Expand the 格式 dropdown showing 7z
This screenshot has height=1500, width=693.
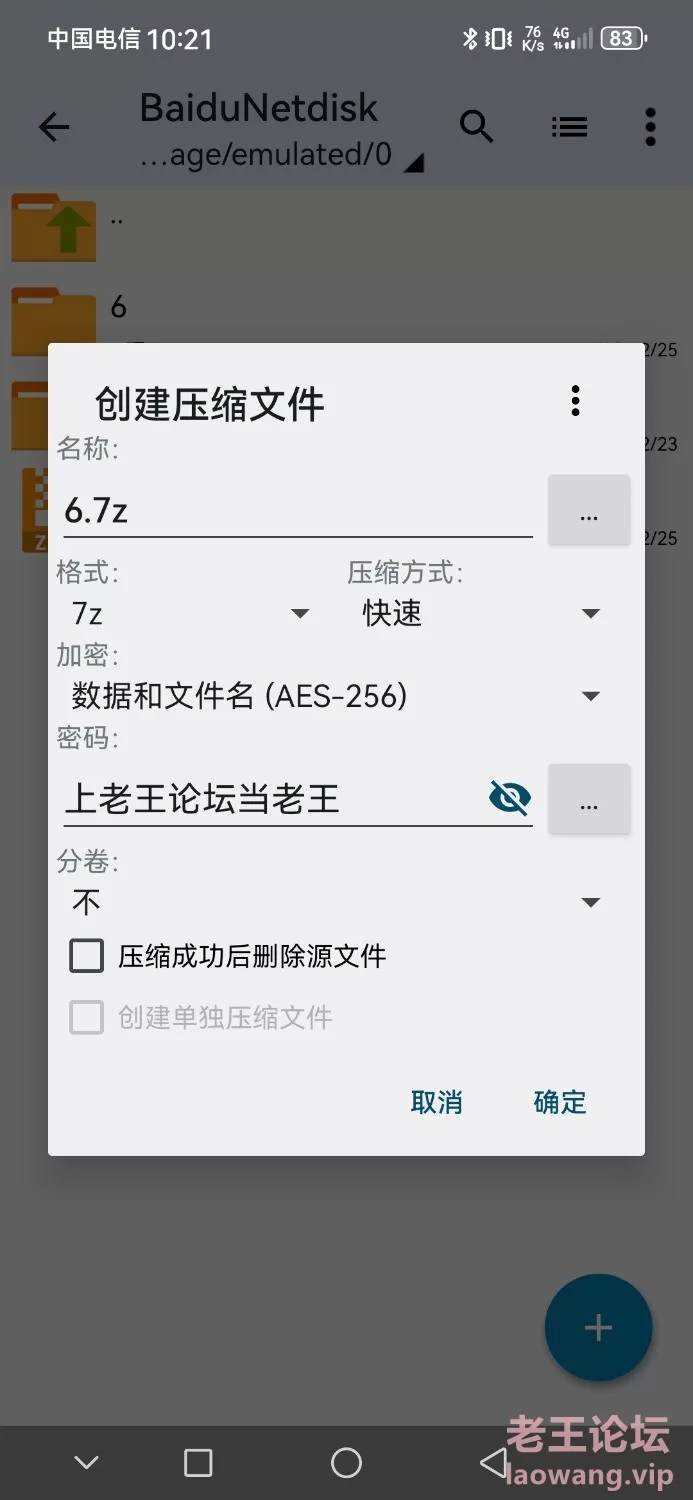click(x=189, y=613)
